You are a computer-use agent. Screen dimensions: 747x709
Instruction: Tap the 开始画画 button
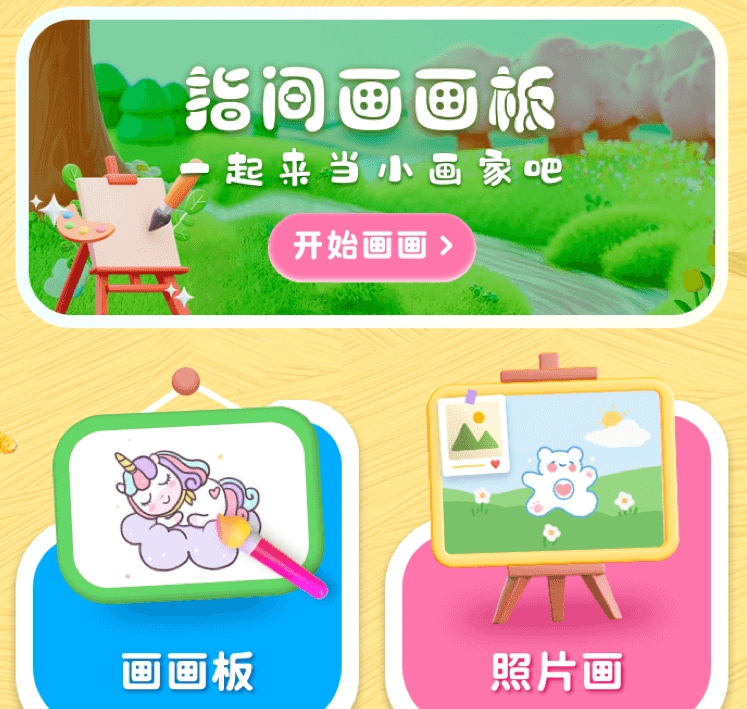[371, 245]
